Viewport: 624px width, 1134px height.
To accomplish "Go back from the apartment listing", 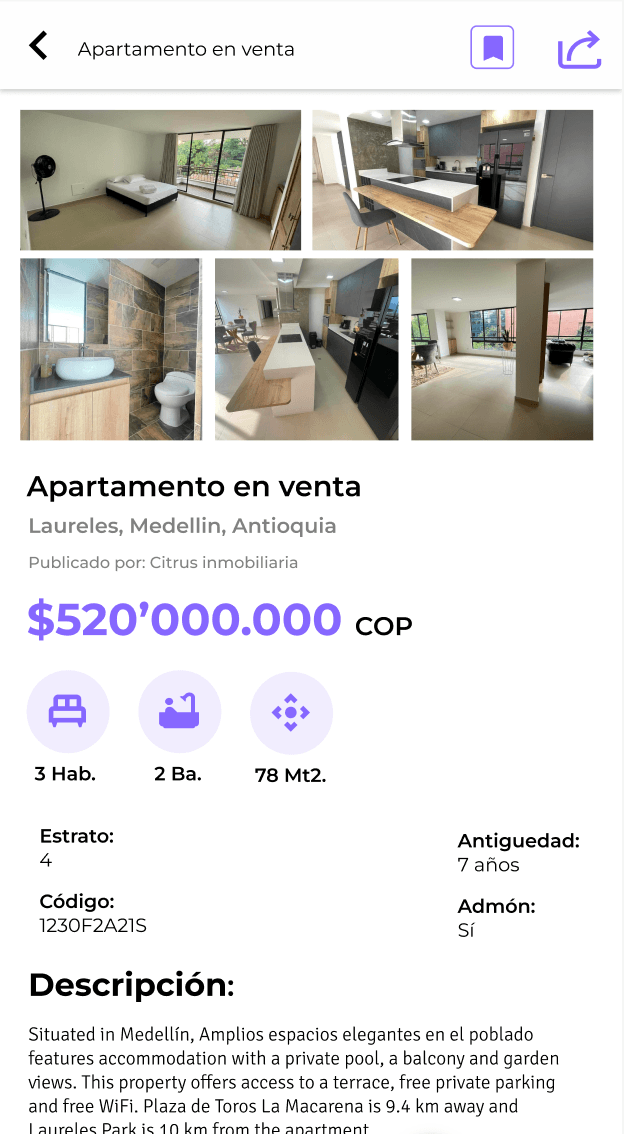I will [x=38, y=46].
